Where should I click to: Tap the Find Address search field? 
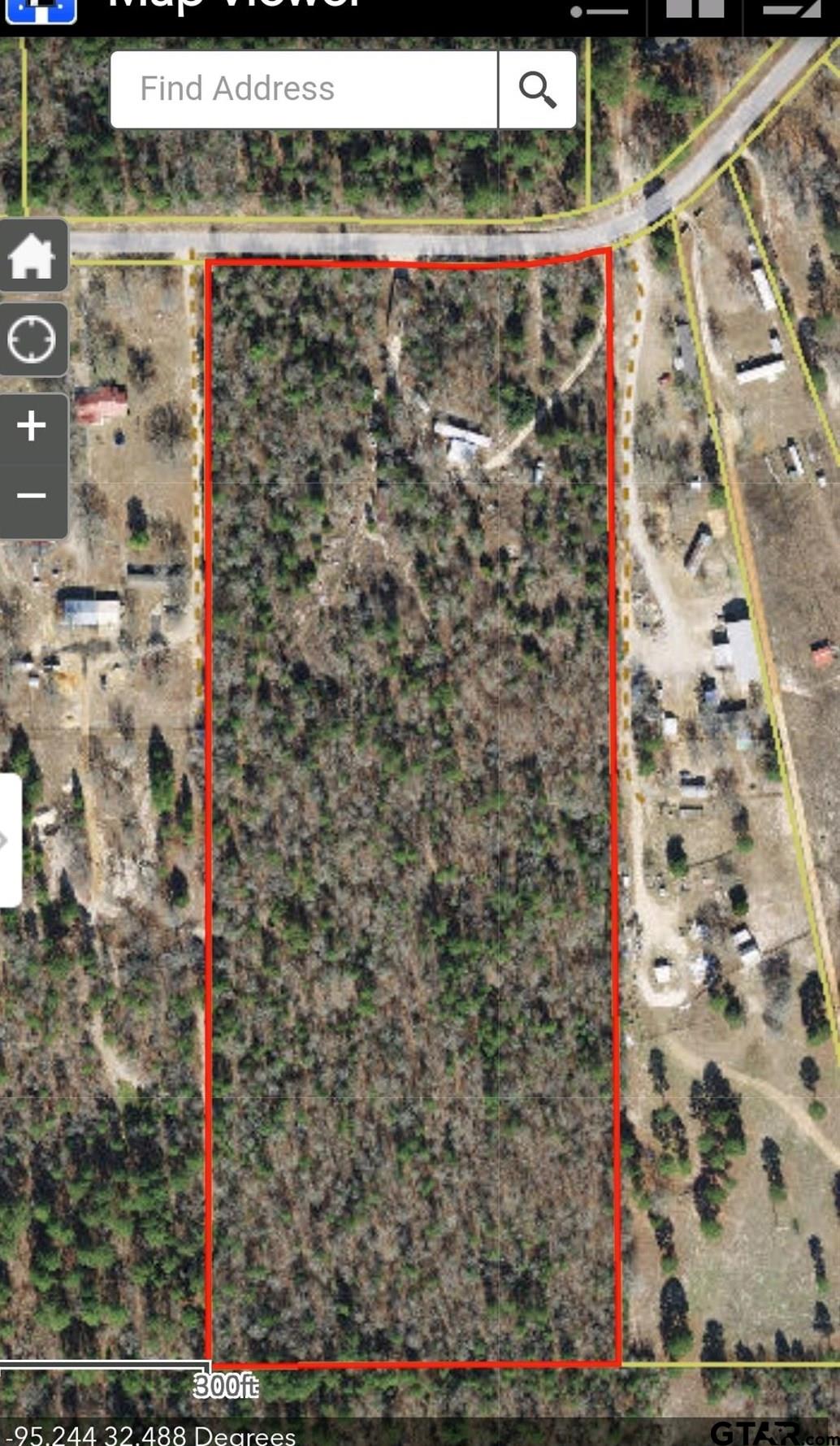click(304, 89)
